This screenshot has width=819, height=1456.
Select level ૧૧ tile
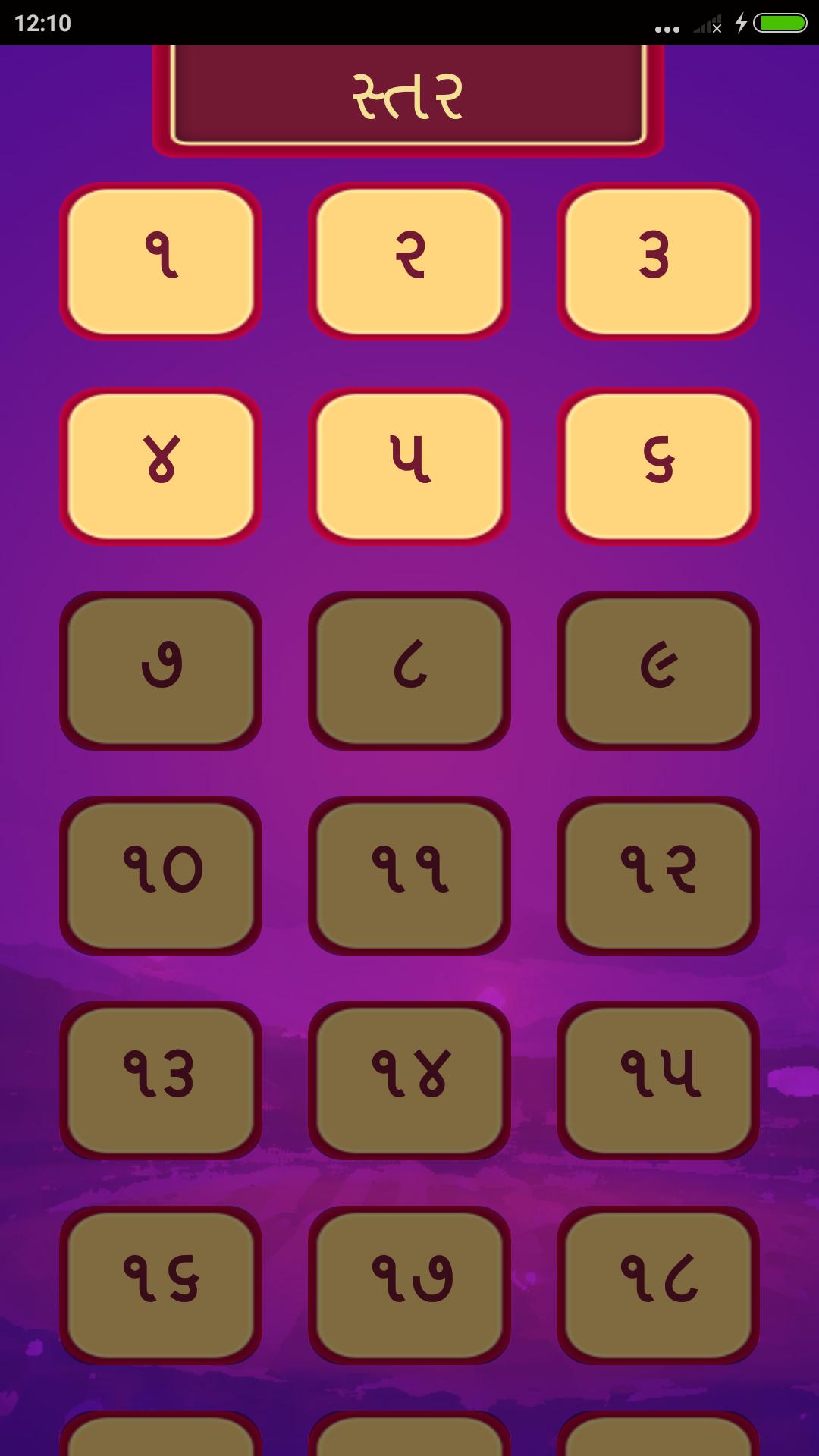point(409,876)
